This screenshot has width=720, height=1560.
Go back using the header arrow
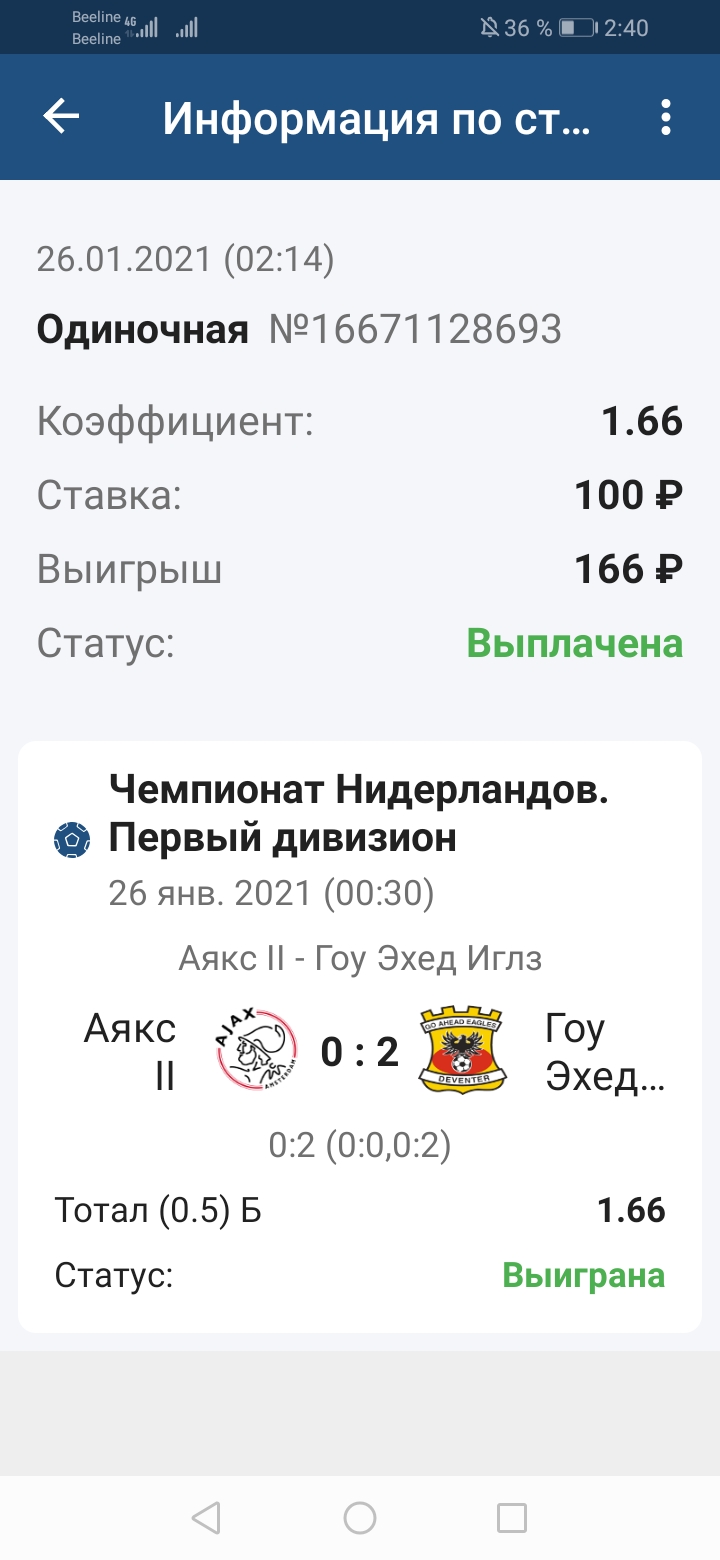61,118
